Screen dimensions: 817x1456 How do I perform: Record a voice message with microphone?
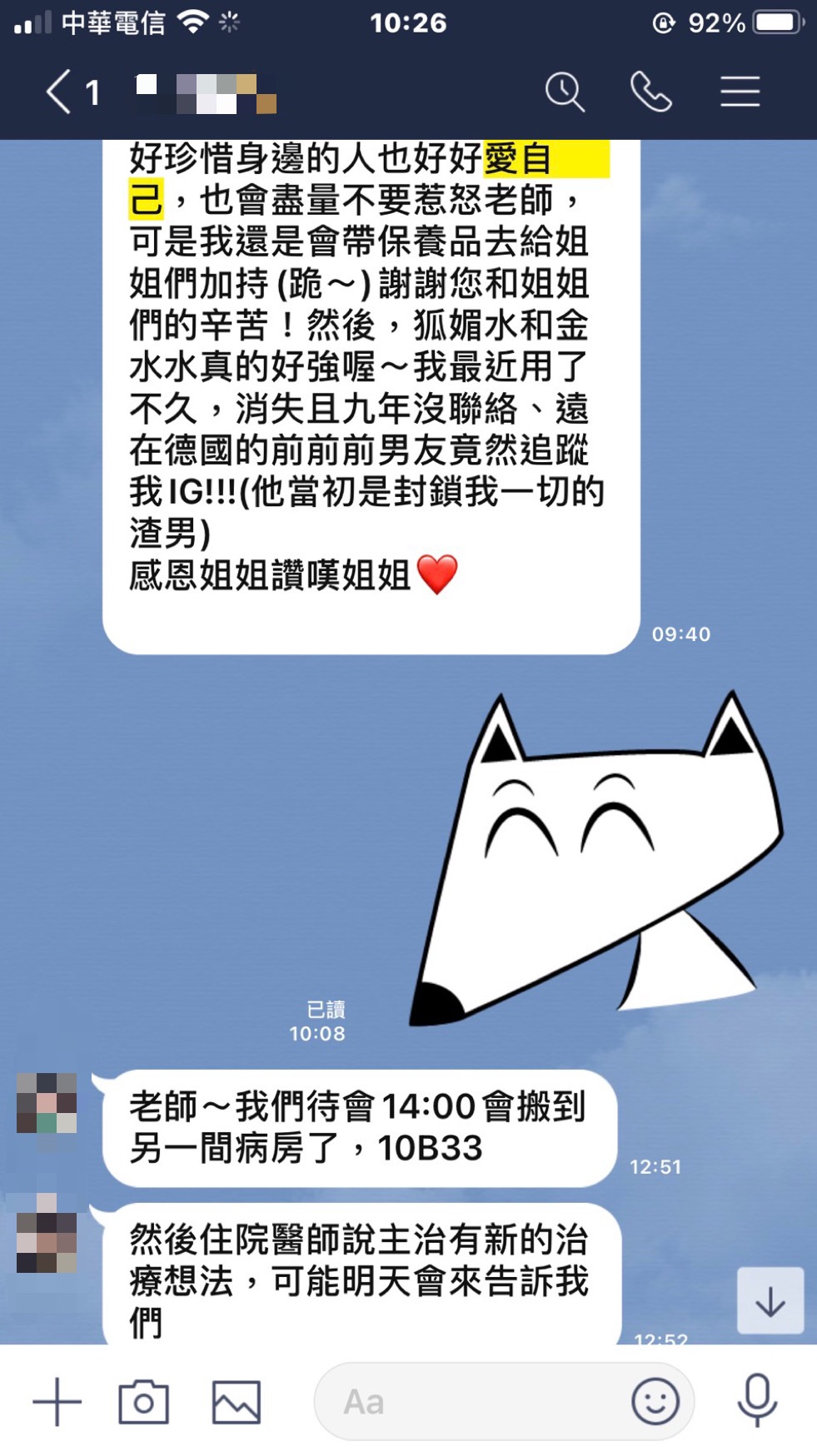pos(756,1402)
